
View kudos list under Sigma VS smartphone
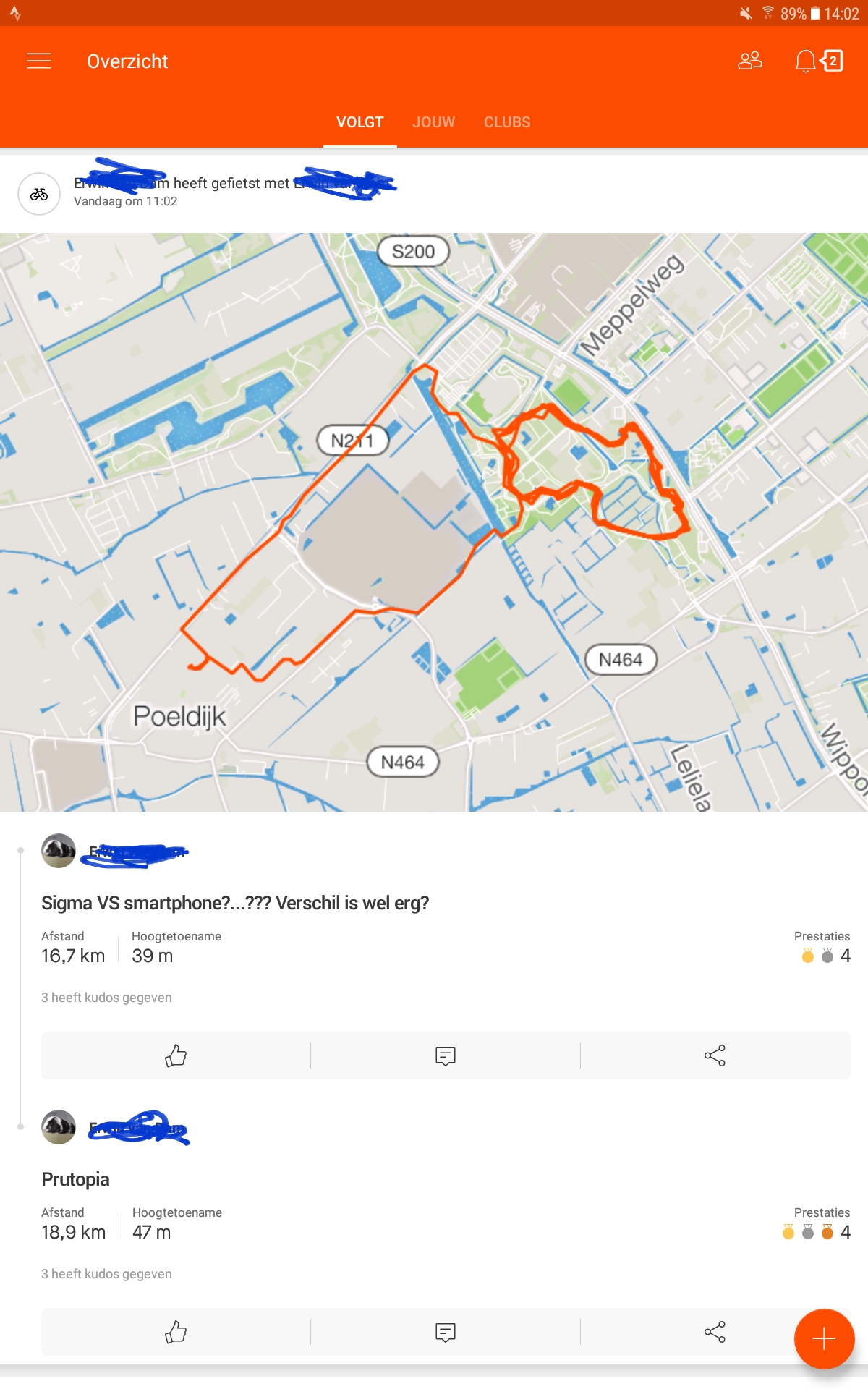(x=106, y=998)
